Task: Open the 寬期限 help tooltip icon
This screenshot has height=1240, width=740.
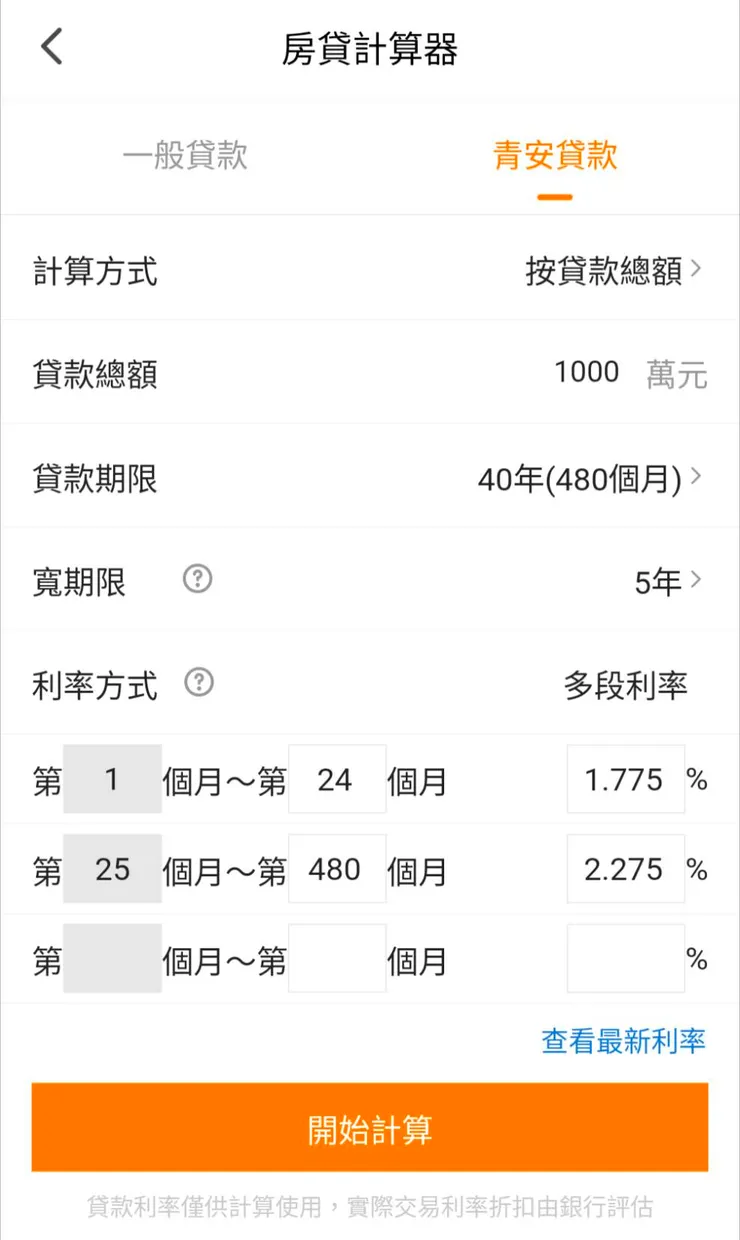Action: tap(197, 580)
